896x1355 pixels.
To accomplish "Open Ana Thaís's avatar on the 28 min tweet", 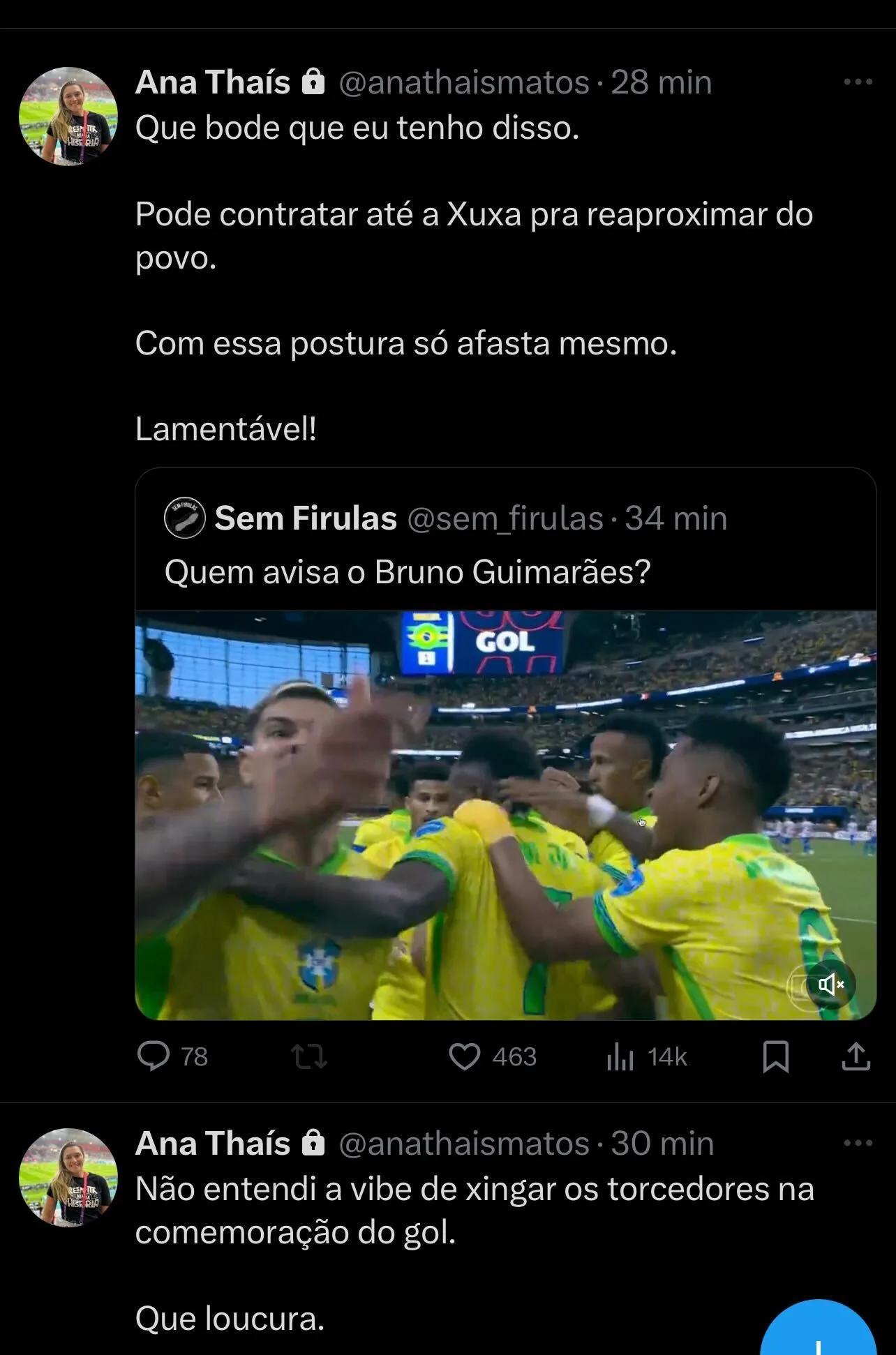I will (68, 117).
